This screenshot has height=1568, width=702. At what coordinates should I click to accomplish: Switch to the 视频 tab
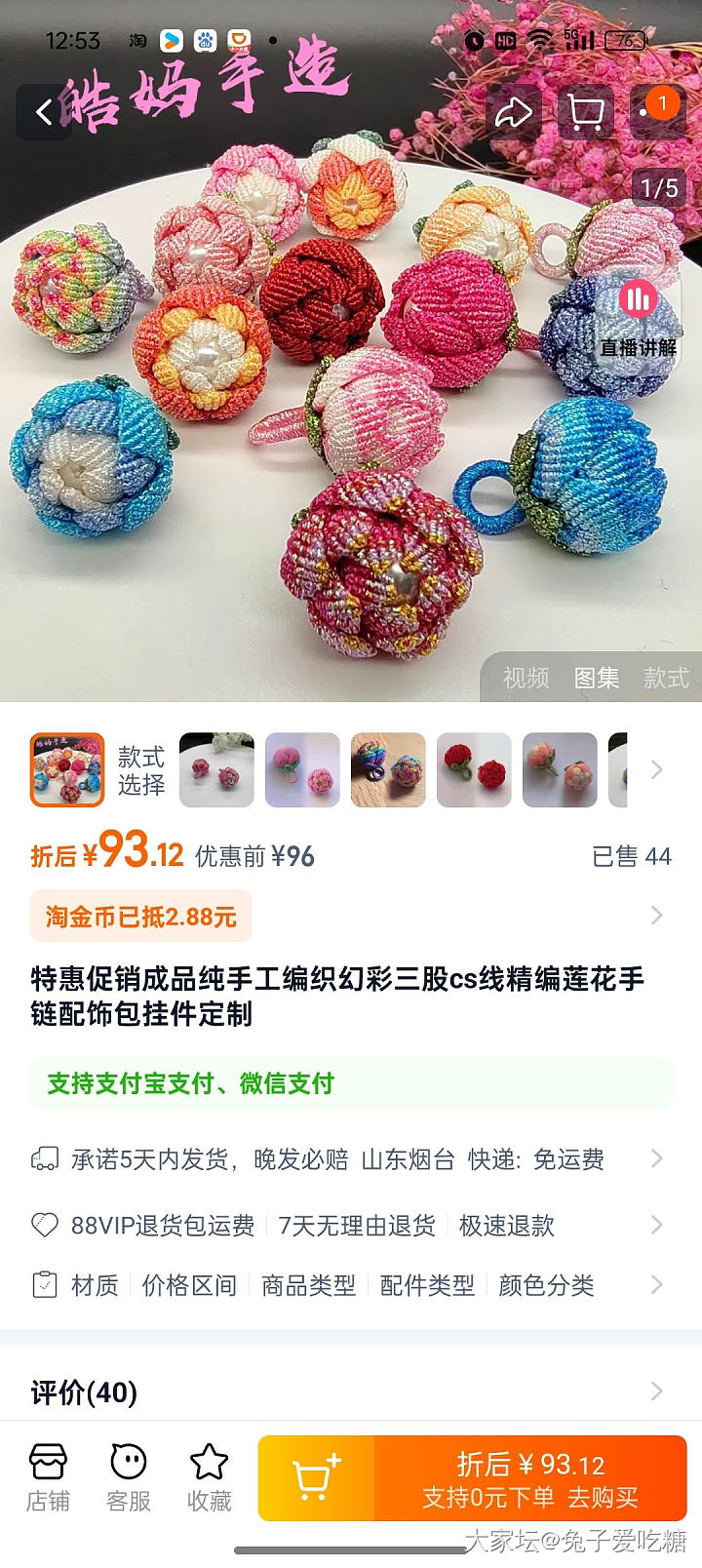pyautogui.click(x=526, y=678)
